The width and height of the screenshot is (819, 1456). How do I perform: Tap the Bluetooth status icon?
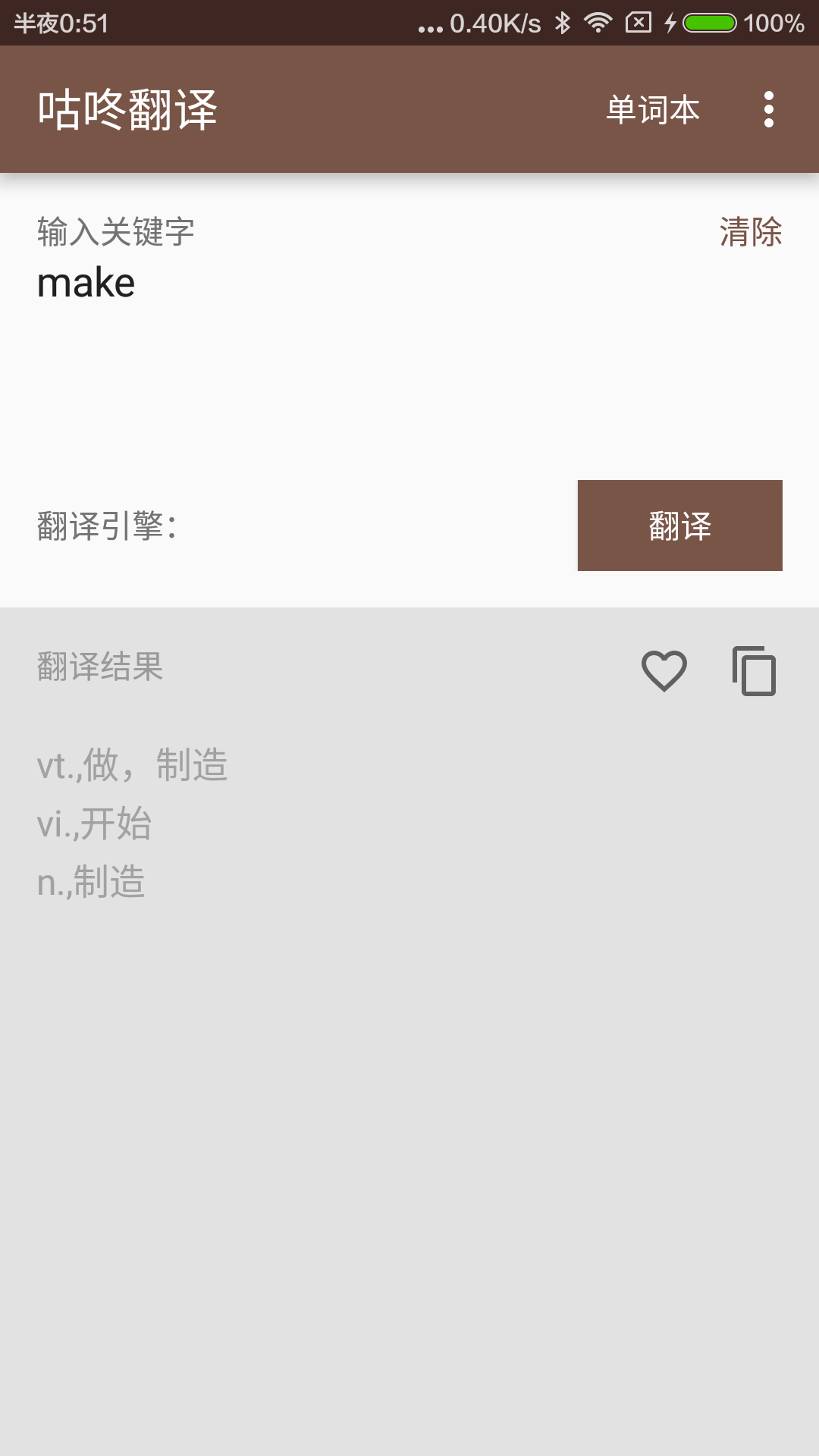coord(562,23)
